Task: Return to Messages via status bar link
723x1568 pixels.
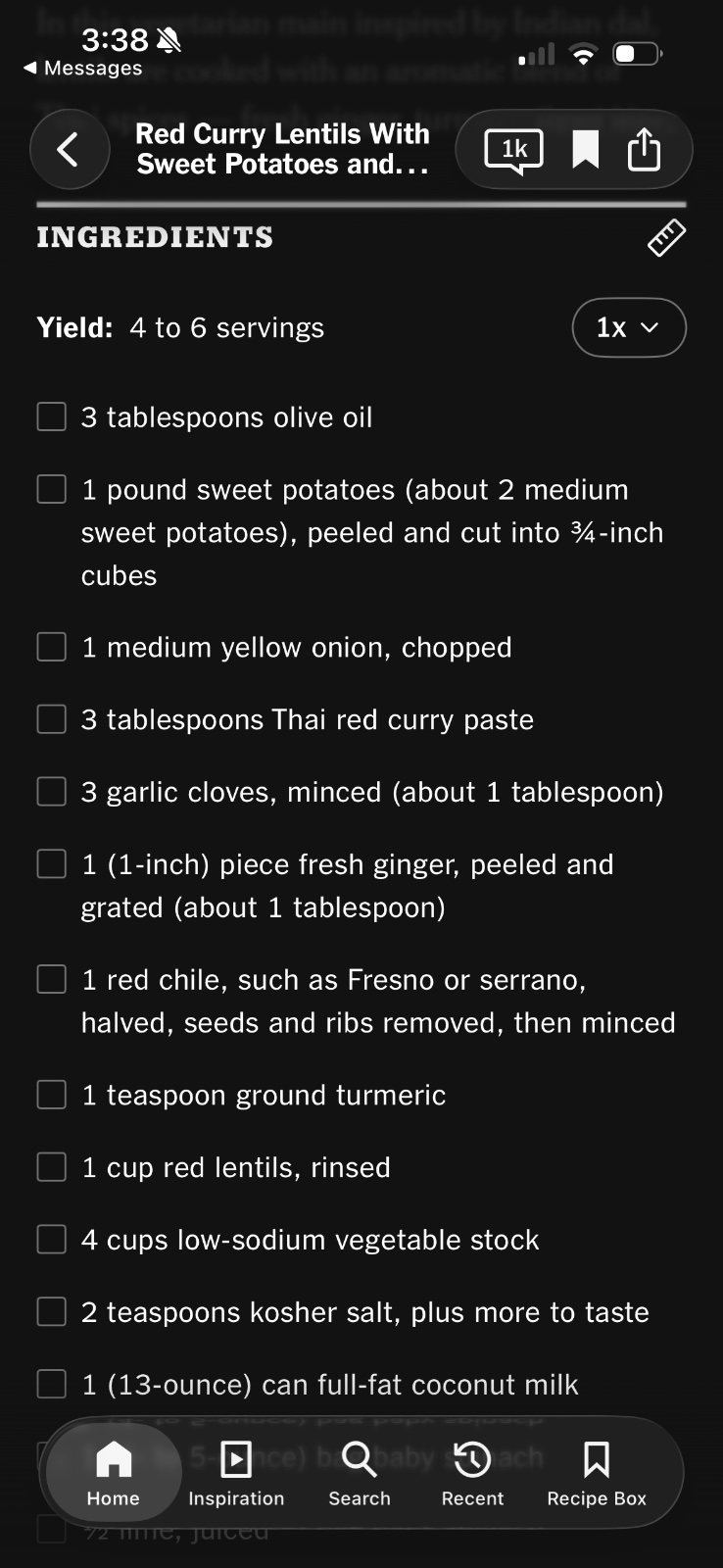Action: 83,68
